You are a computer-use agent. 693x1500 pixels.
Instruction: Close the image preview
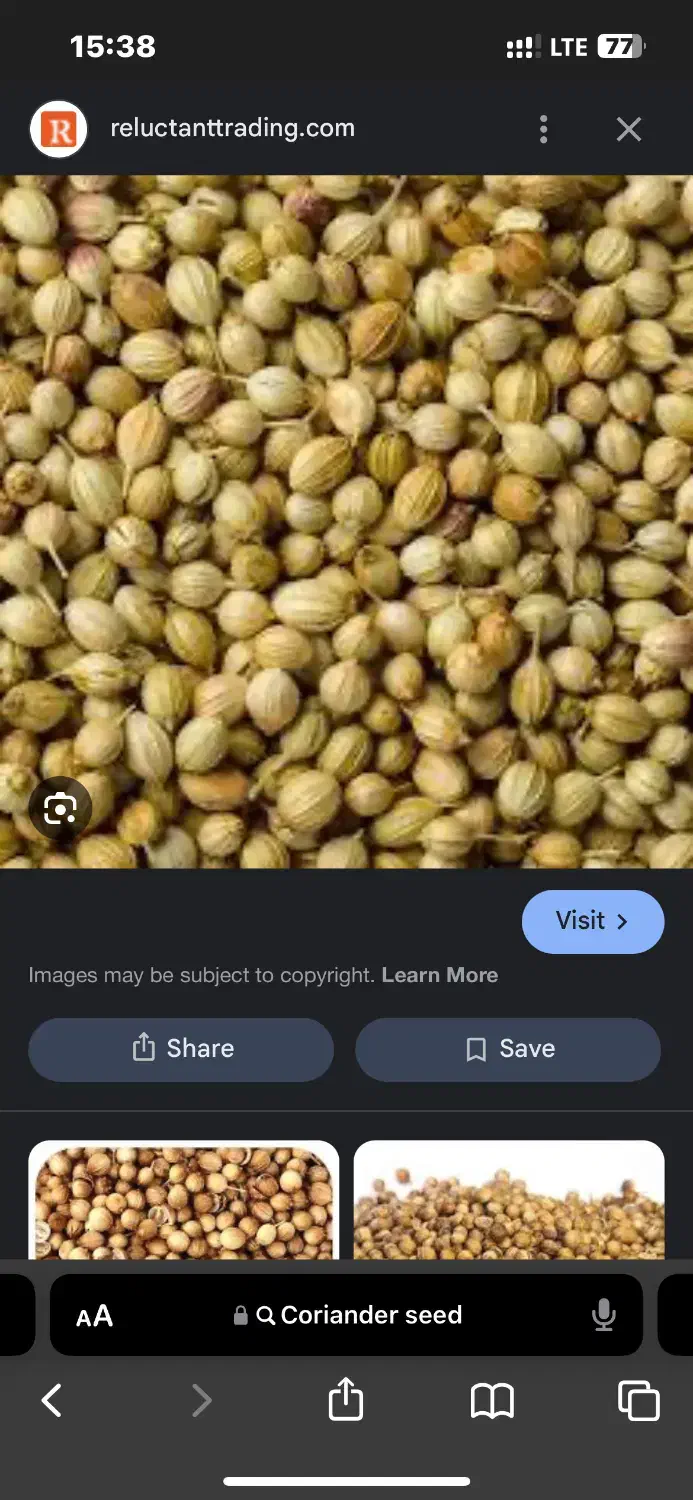[628, 129]
